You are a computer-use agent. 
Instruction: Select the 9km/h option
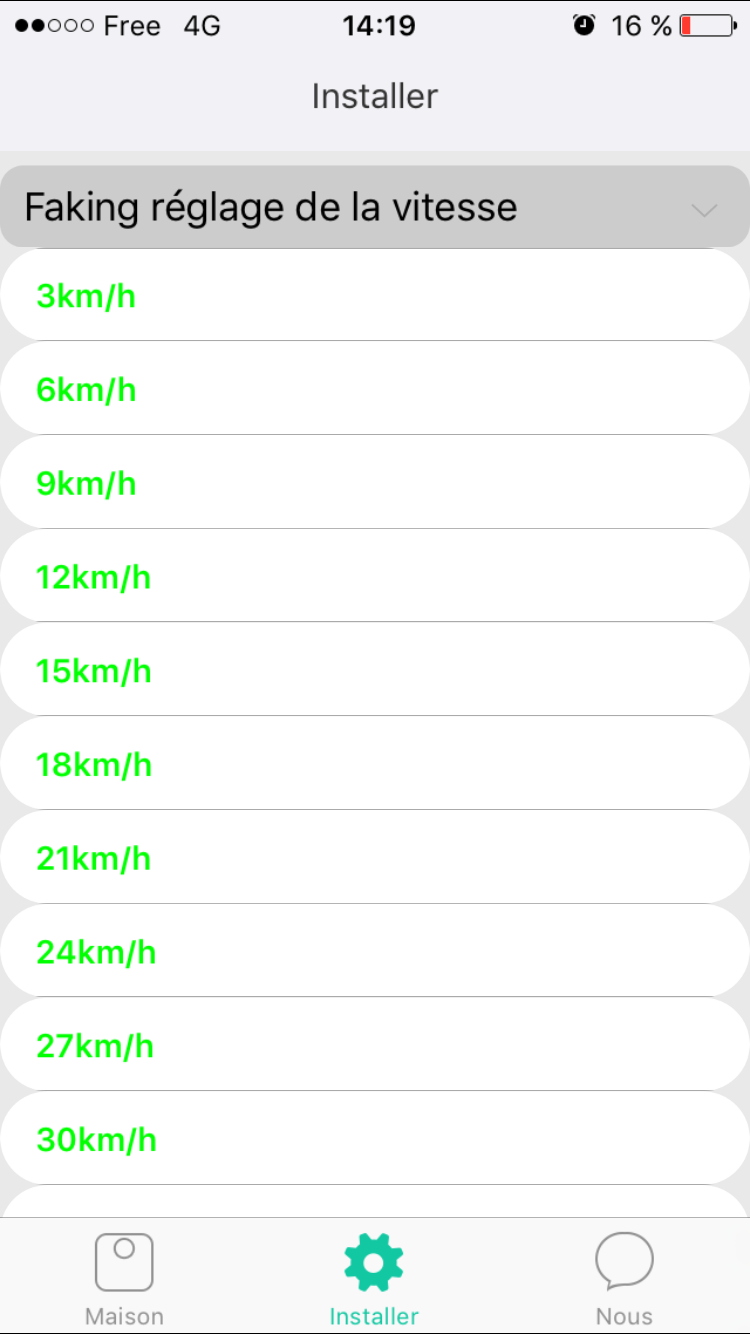[375, 483]
